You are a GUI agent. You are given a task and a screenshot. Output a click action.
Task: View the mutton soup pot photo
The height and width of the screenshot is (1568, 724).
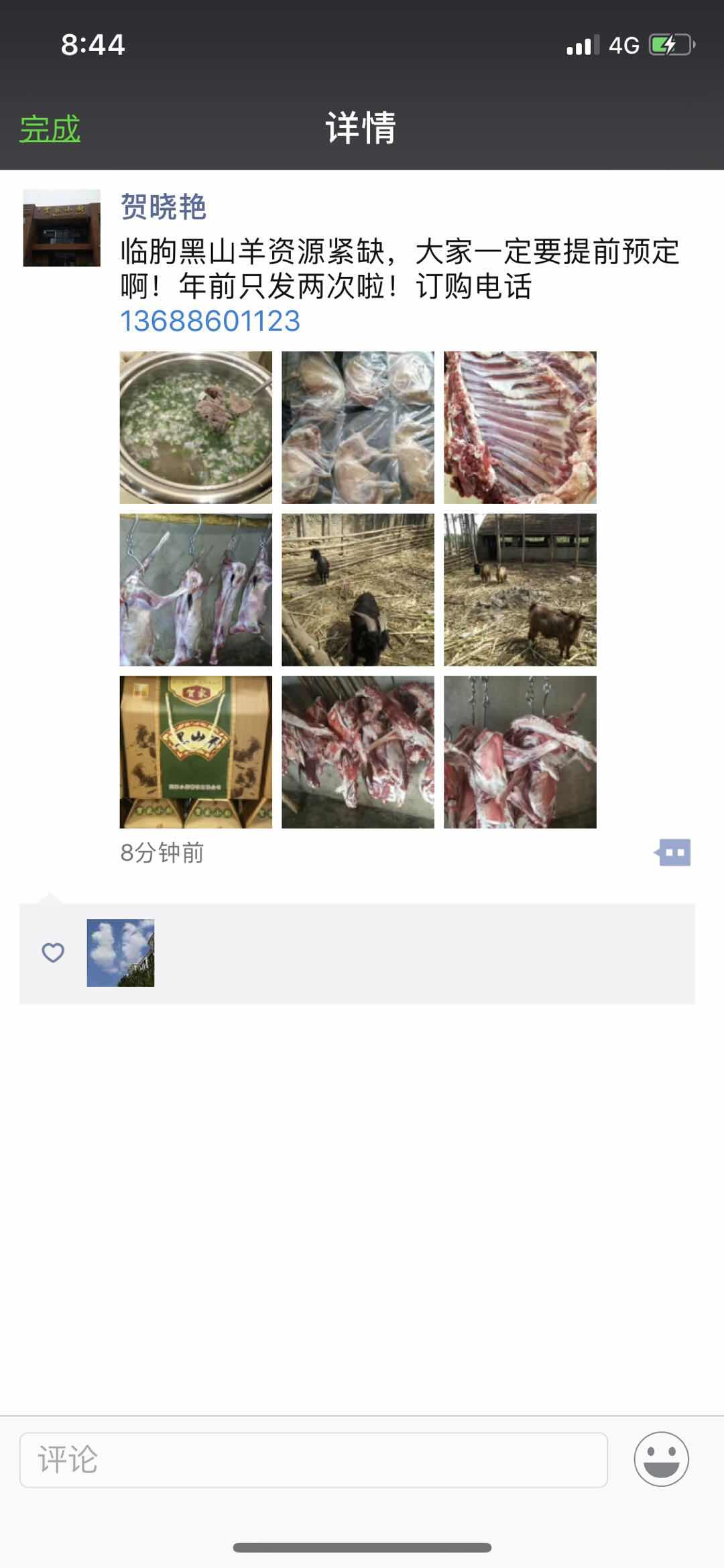coord(196,428)
